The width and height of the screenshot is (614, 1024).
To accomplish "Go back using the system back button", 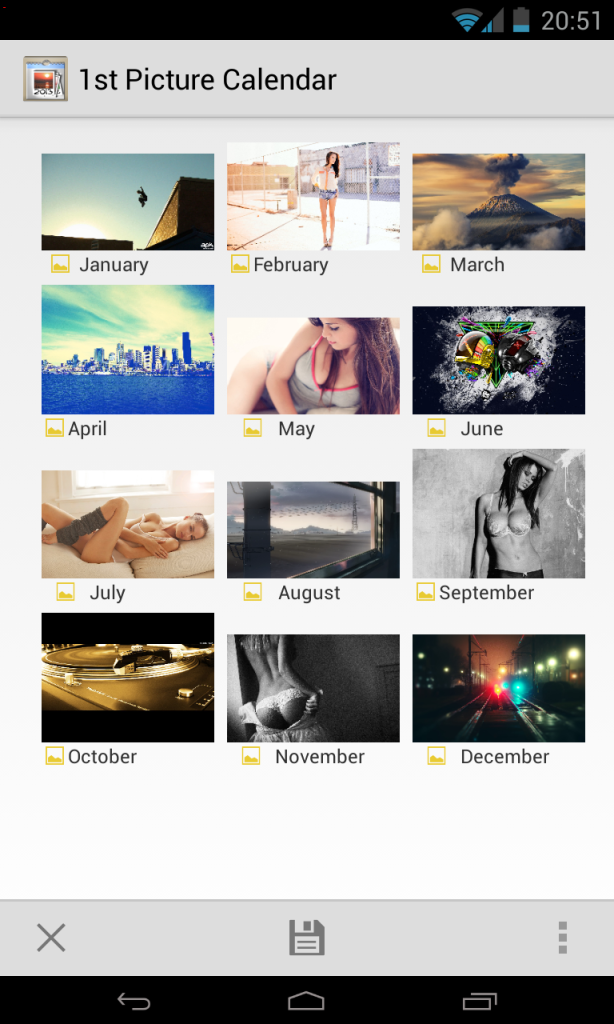I will (x=133, y=1000).
